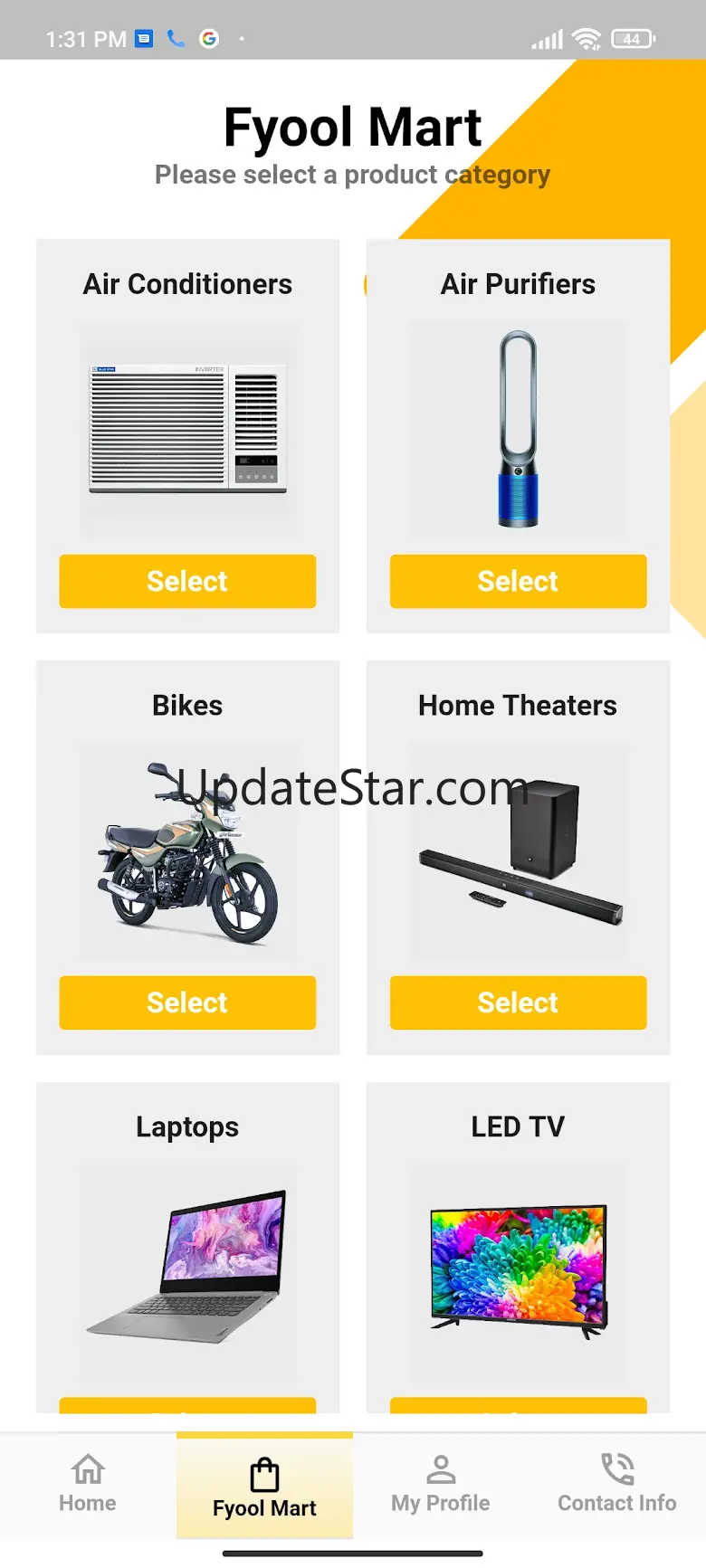Select the Air Purifiers category

(x=518, y=581)
